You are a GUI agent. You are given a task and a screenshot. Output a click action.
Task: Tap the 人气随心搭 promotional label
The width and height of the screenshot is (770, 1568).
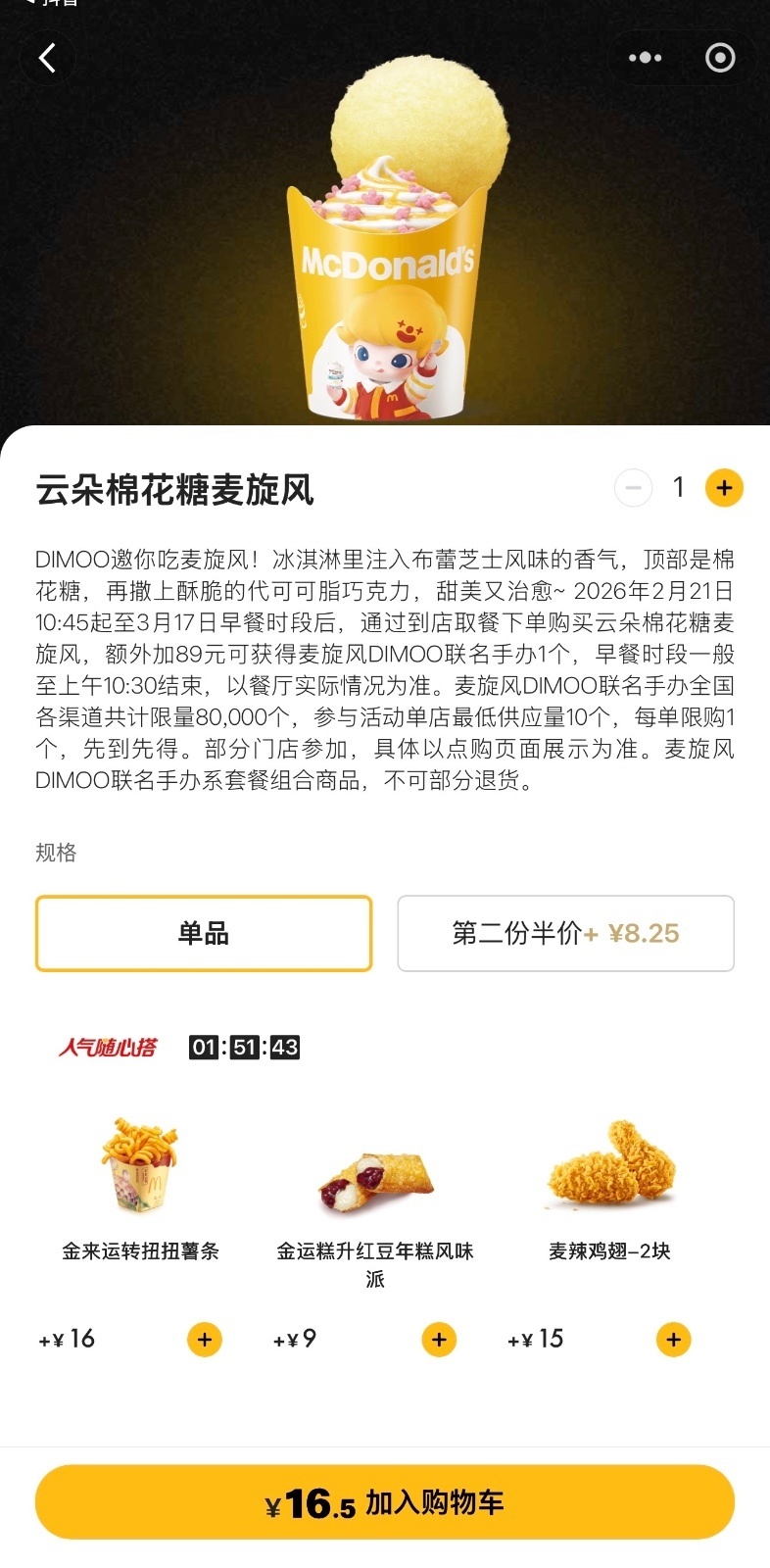tap(107, 1047)
